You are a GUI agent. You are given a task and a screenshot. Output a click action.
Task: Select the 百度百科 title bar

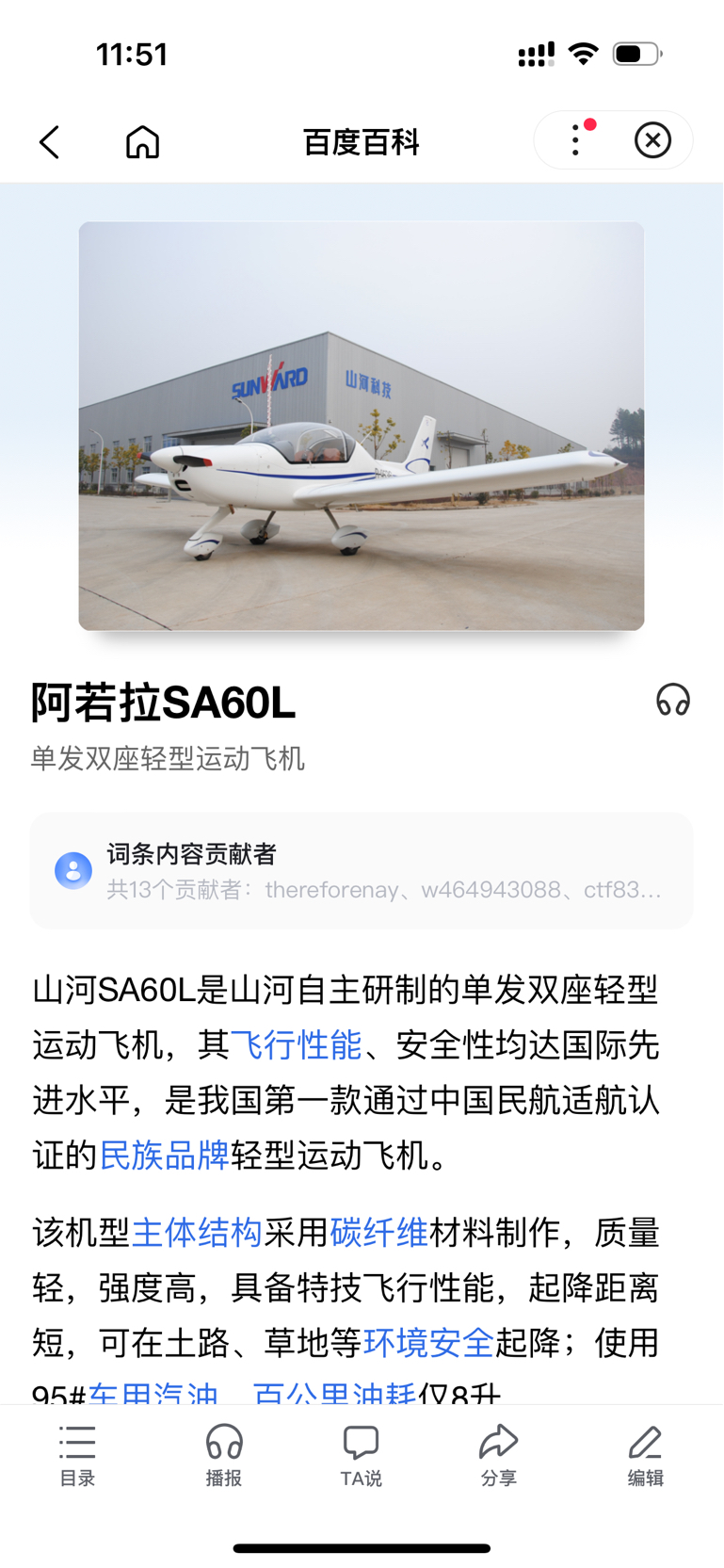(x=361, y=141)
